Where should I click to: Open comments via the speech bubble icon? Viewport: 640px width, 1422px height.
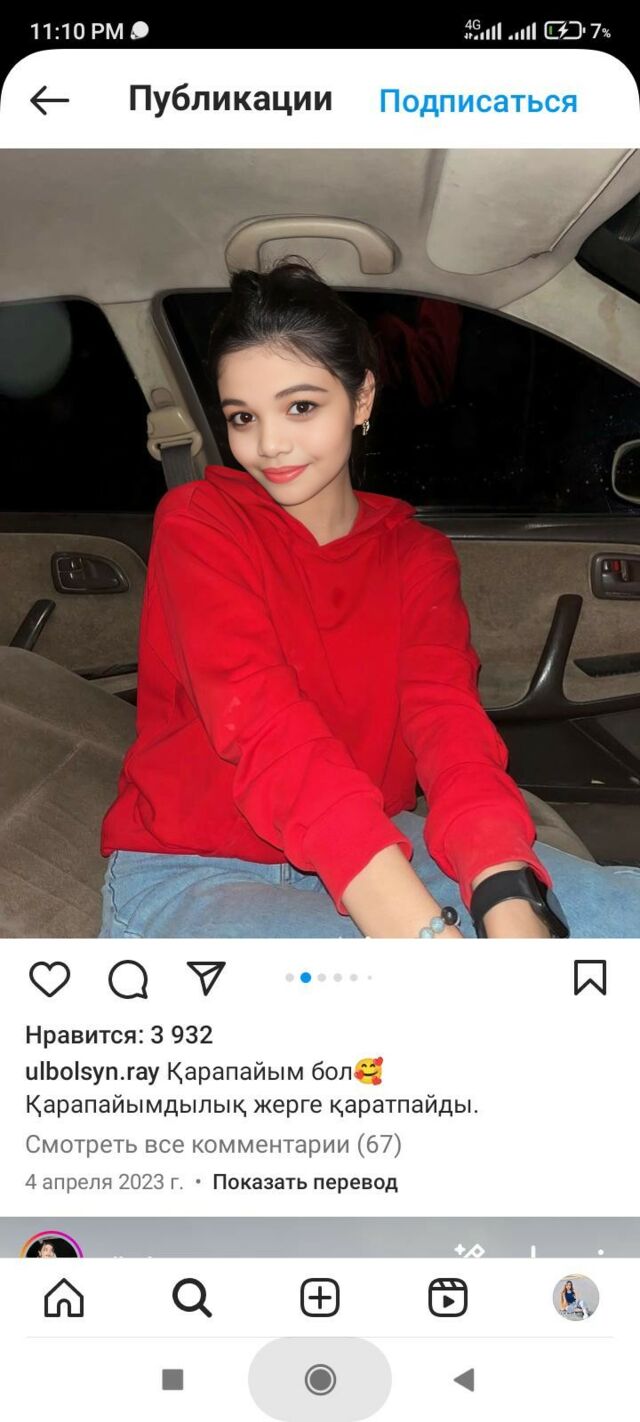[x=128, y=979]
